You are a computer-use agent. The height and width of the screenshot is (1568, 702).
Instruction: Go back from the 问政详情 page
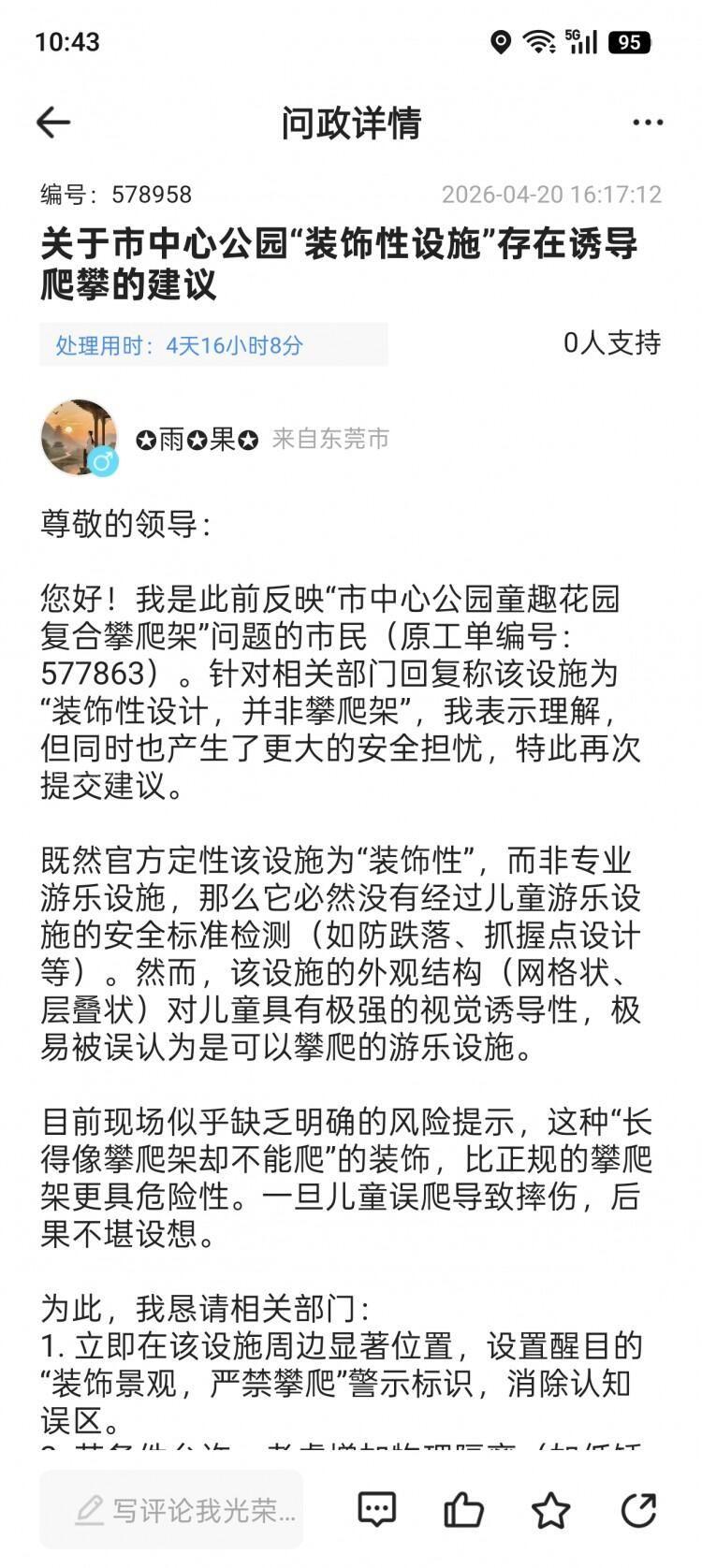coord(53,123)
